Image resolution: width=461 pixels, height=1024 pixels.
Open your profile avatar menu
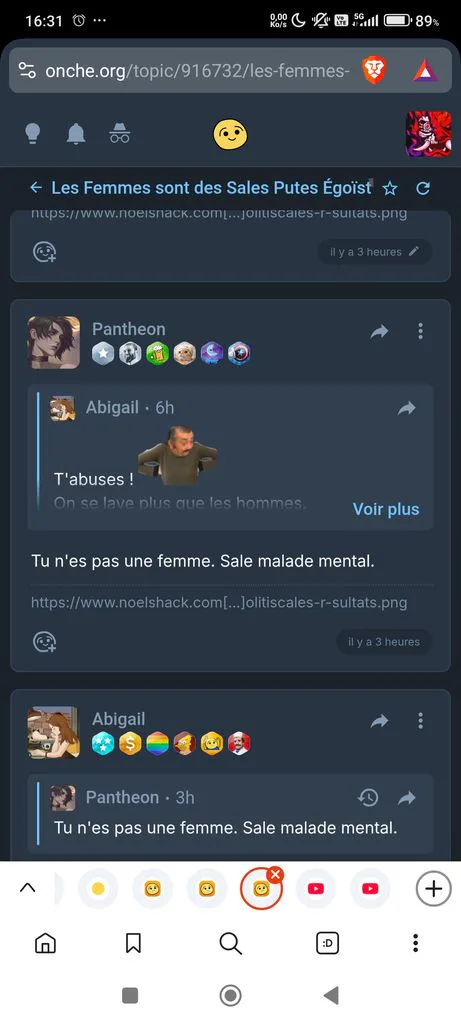tap(428, 134)
